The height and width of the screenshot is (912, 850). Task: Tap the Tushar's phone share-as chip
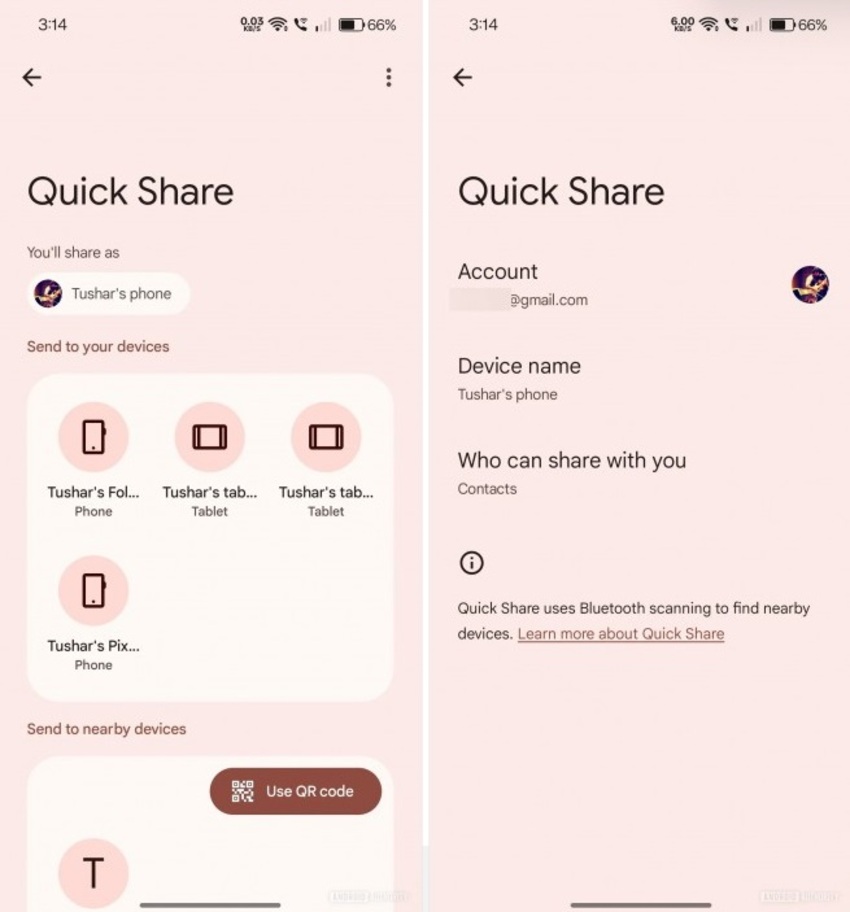click(108, 294)
